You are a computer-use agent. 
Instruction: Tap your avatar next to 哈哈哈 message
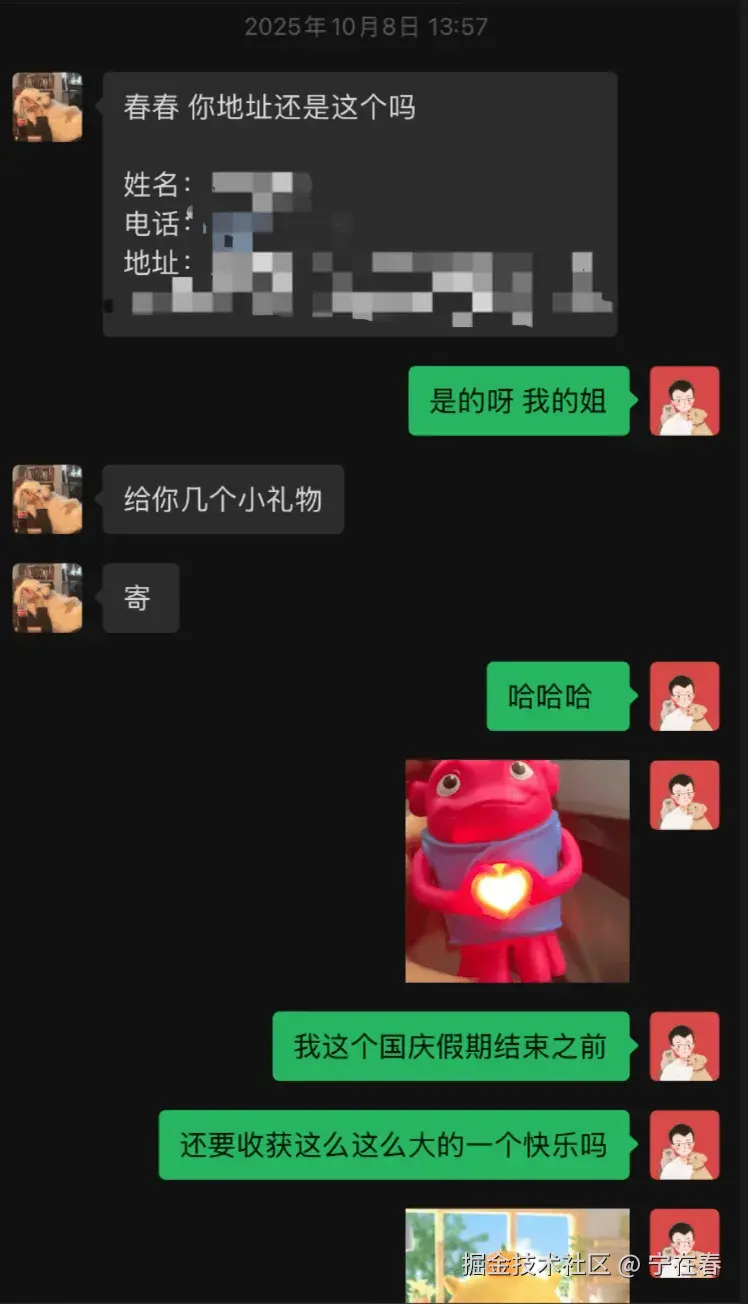pos(684,696)
